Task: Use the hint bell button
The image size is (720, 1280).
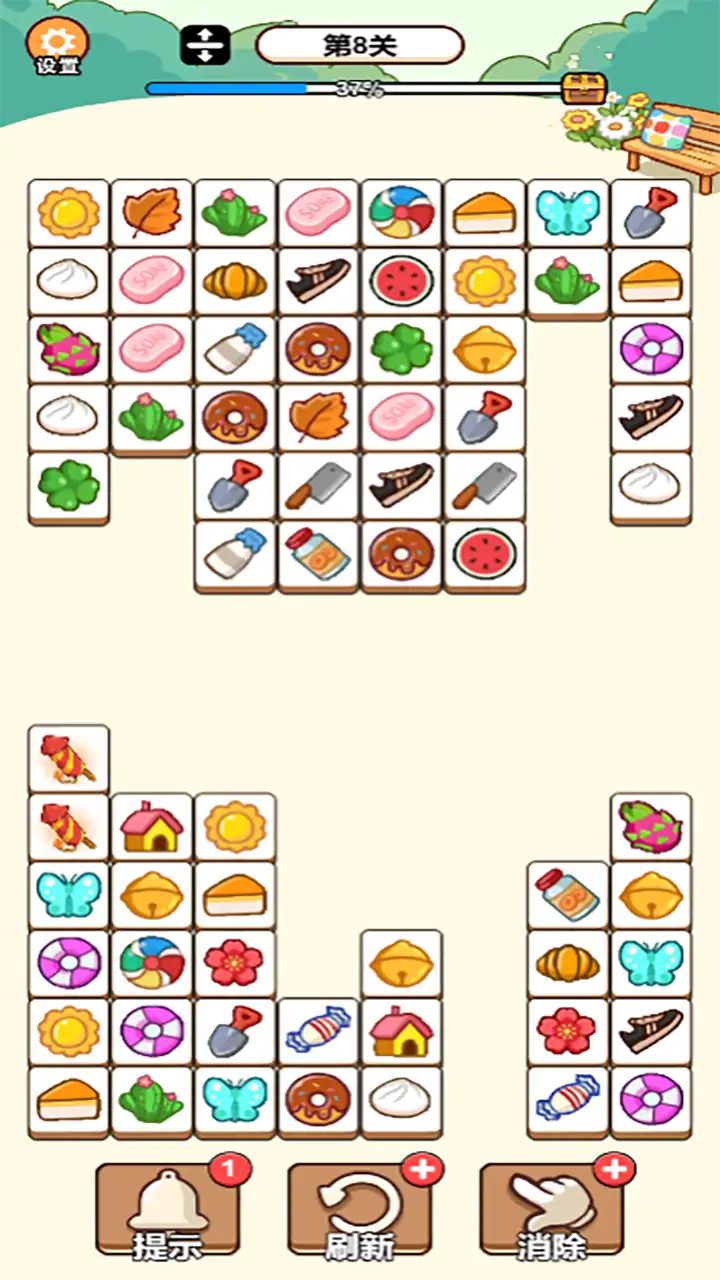Action: 167,1211
